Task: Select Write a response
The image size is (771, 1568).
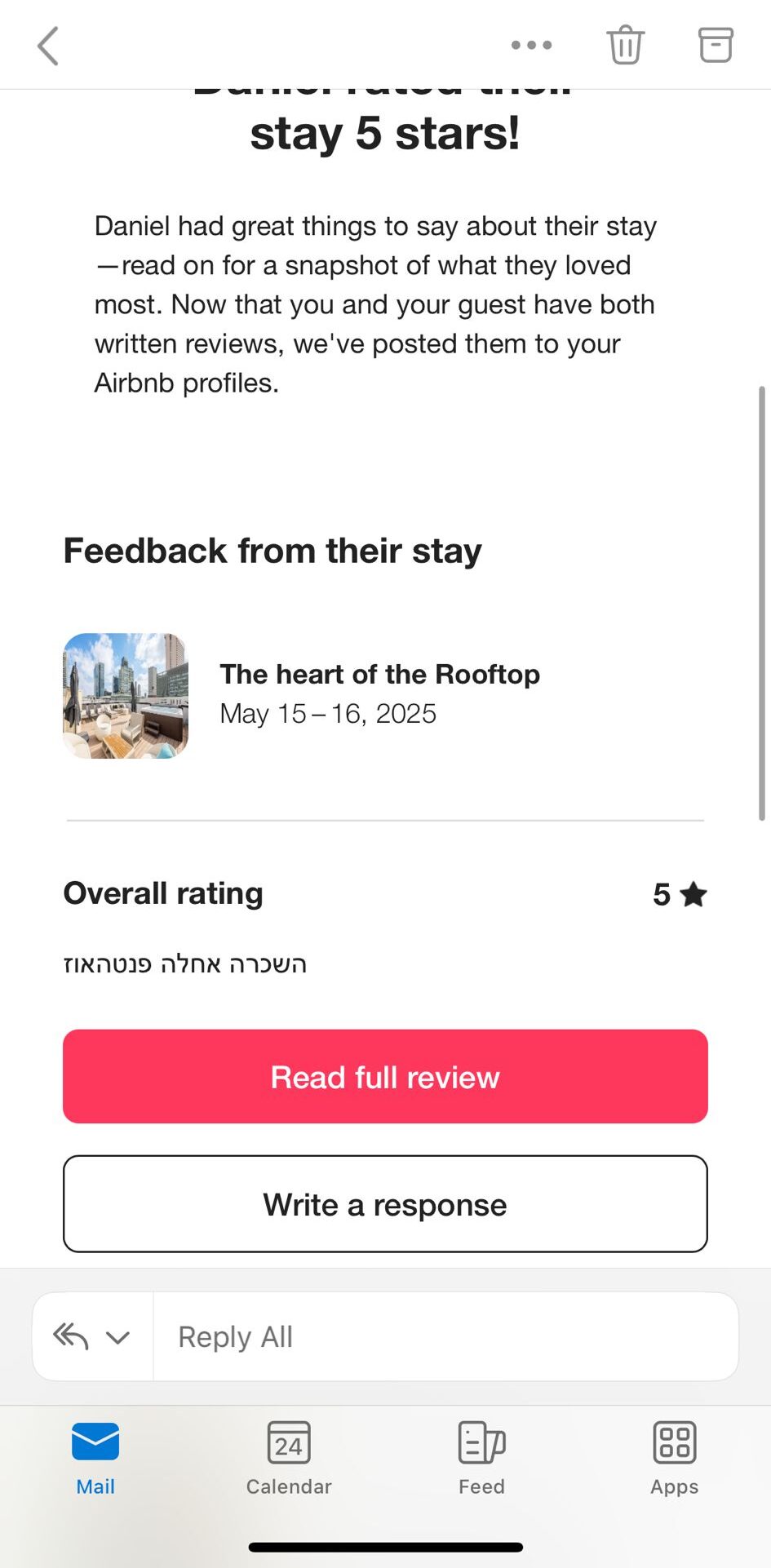Action: pyautogui.click(x=385, y=1204)
